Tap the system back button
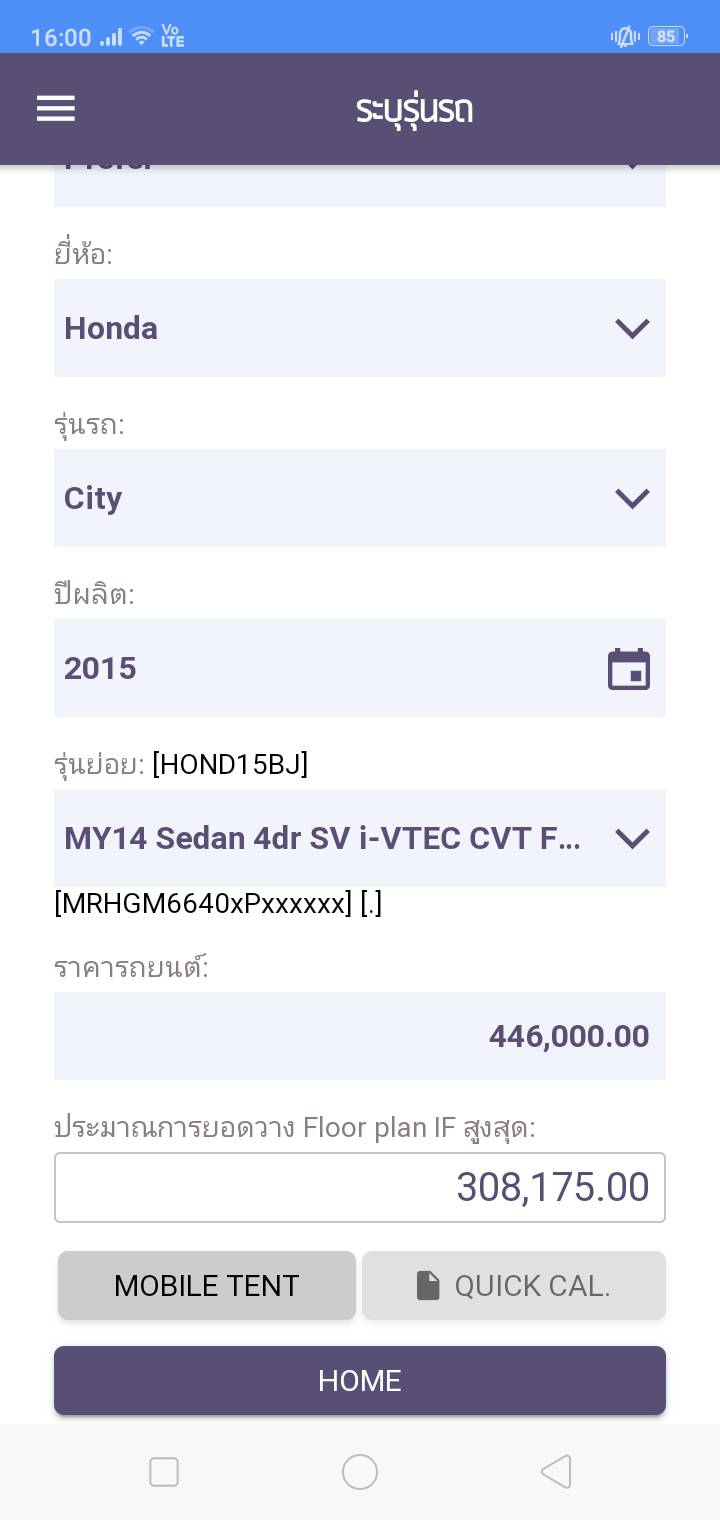 pyautogui.click(x=555, y=1471)
